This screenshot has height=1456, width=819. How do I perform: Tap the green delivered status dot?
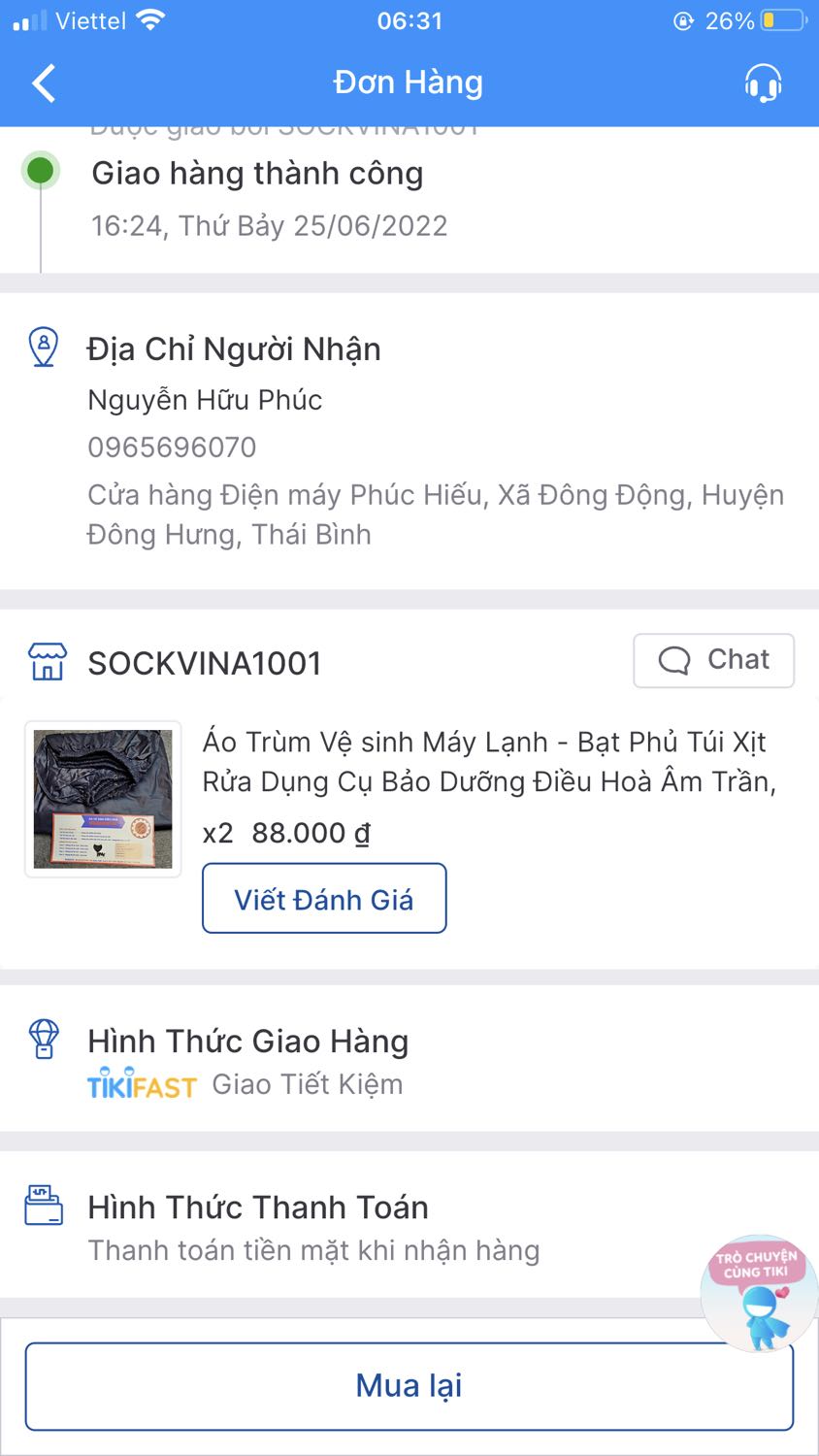(39, 167)
